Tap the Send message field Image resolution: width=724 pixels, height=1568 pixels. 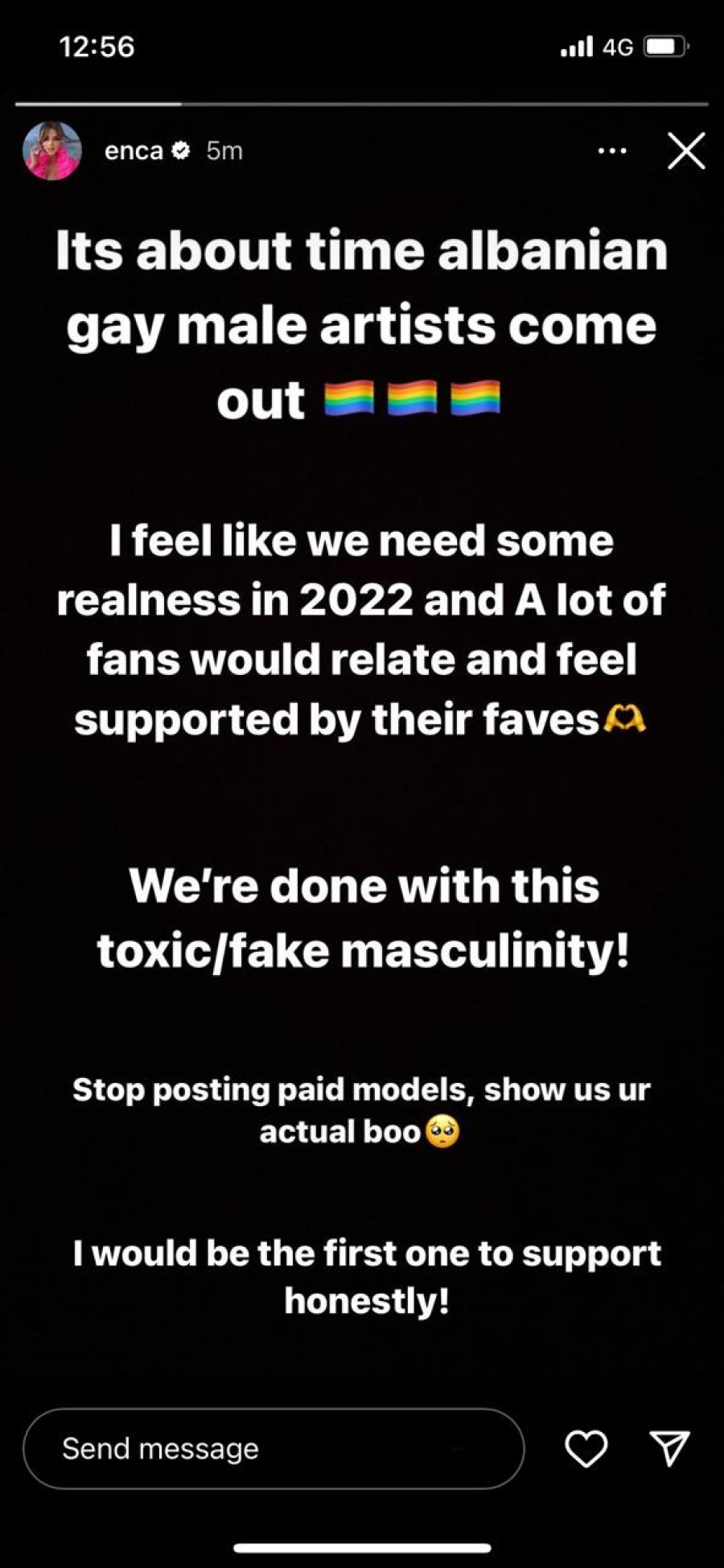274,1449
